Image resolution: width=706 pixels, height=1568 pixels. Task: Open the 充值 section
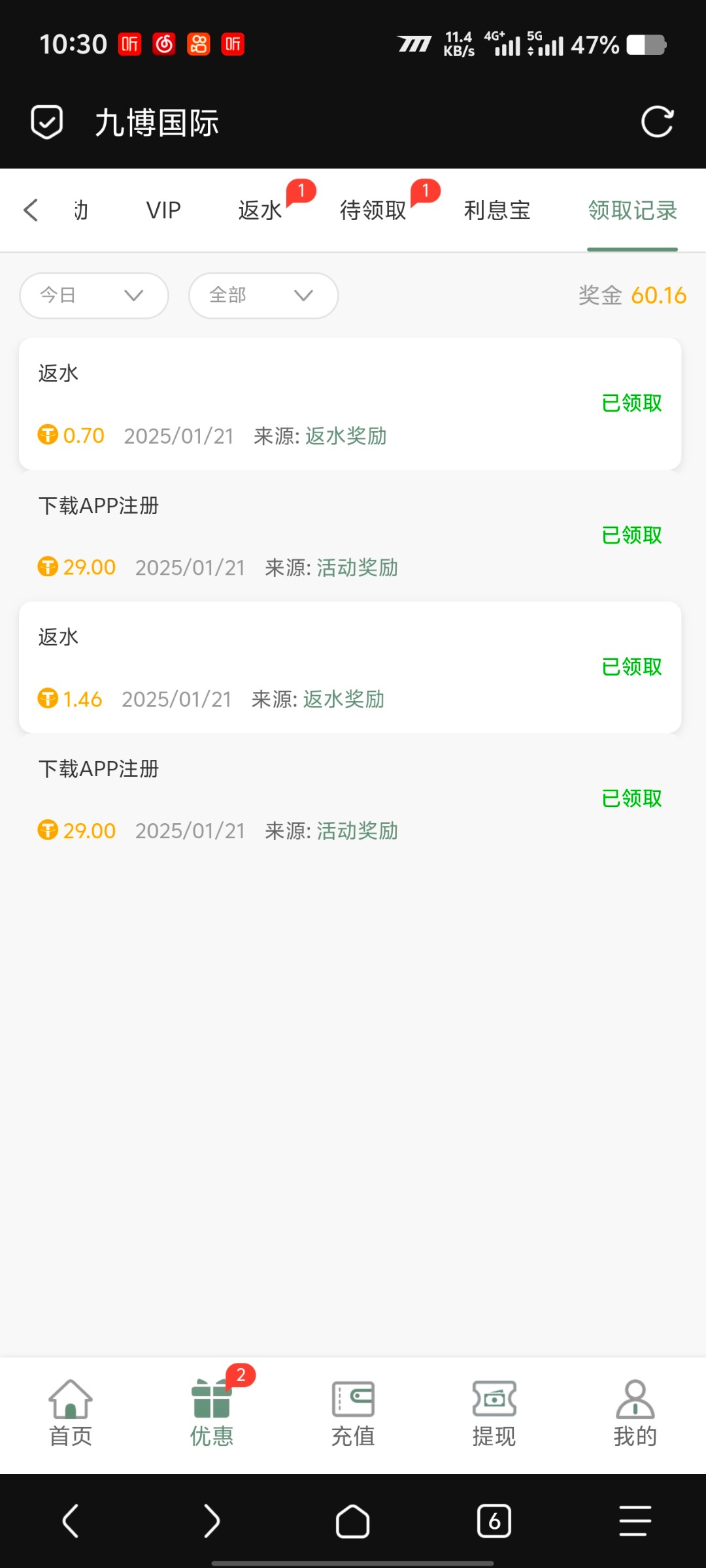[353, 1413]
